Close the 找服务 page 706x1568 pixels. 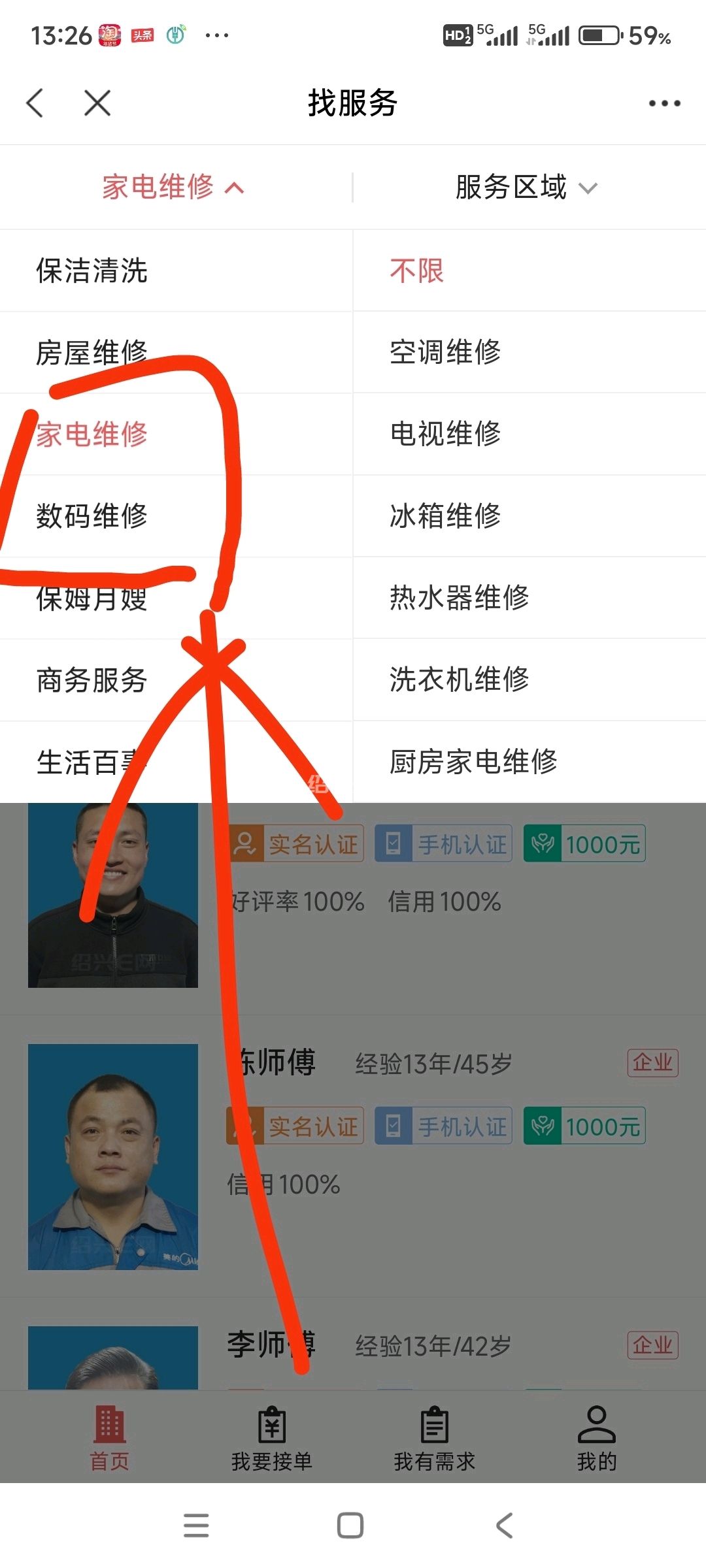[97, 103]
